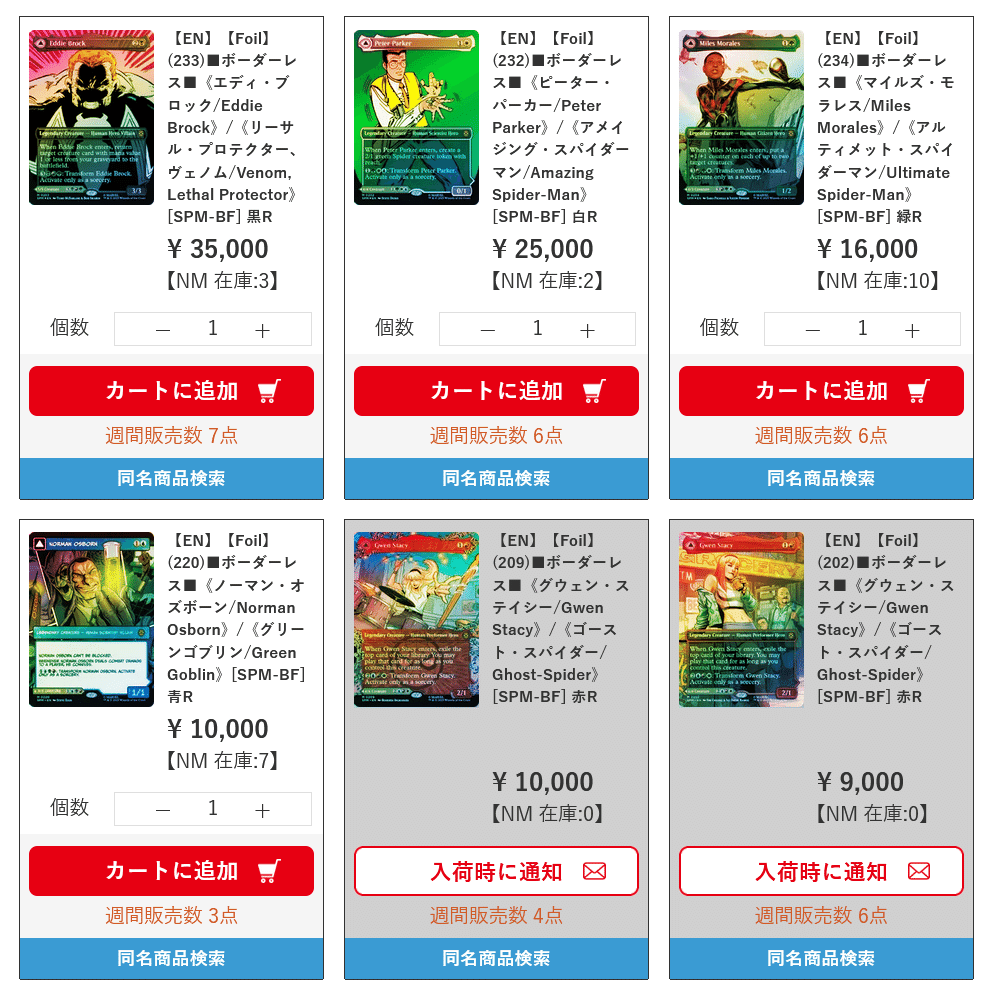This screenshot has height=995, width=983.
Task: Select the quantity field for Miles Morales
Action: click(862, 328)
